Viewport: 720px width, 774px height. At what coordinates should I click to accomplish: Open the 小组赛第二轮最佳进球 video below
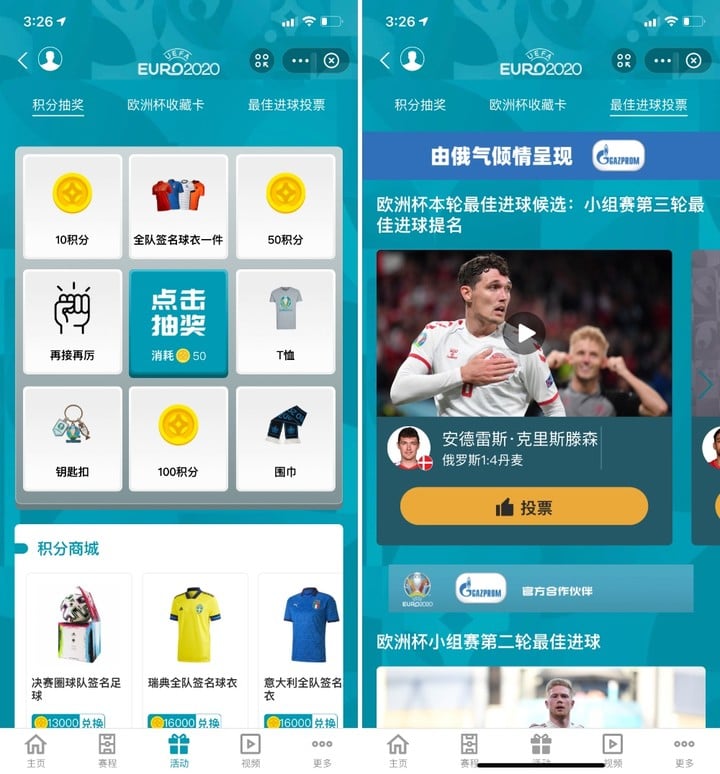(540, 698)
